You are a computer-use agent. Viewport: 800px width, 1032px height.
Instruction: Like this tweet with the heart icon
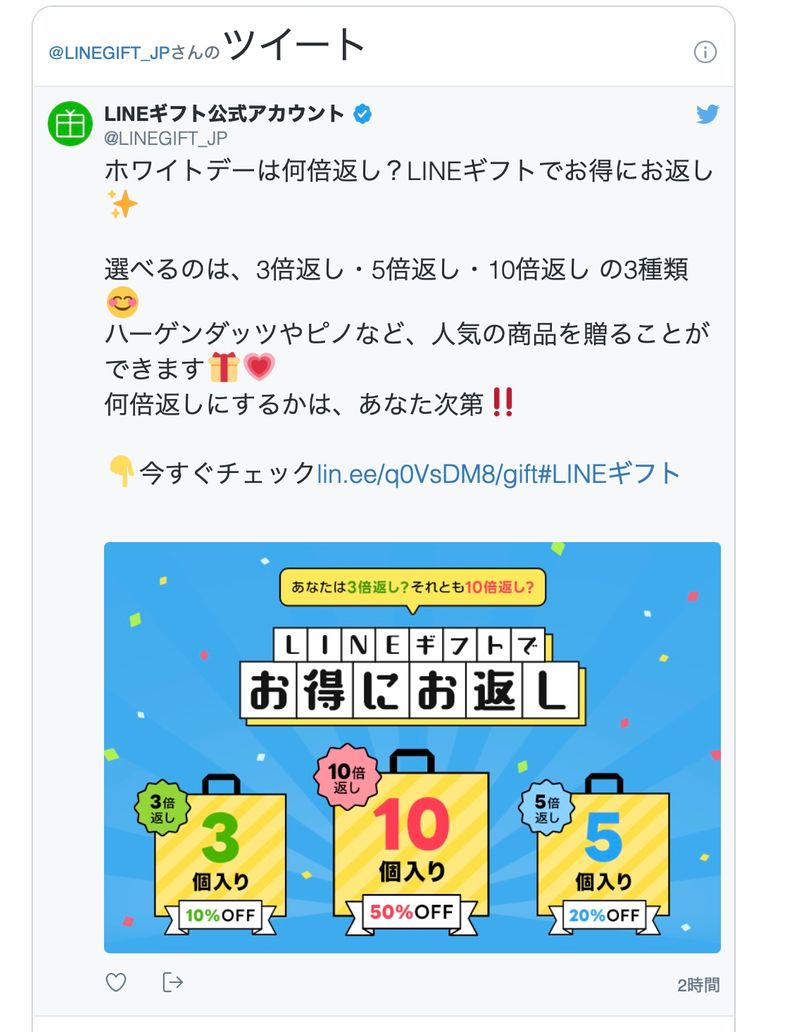[116, 983]
